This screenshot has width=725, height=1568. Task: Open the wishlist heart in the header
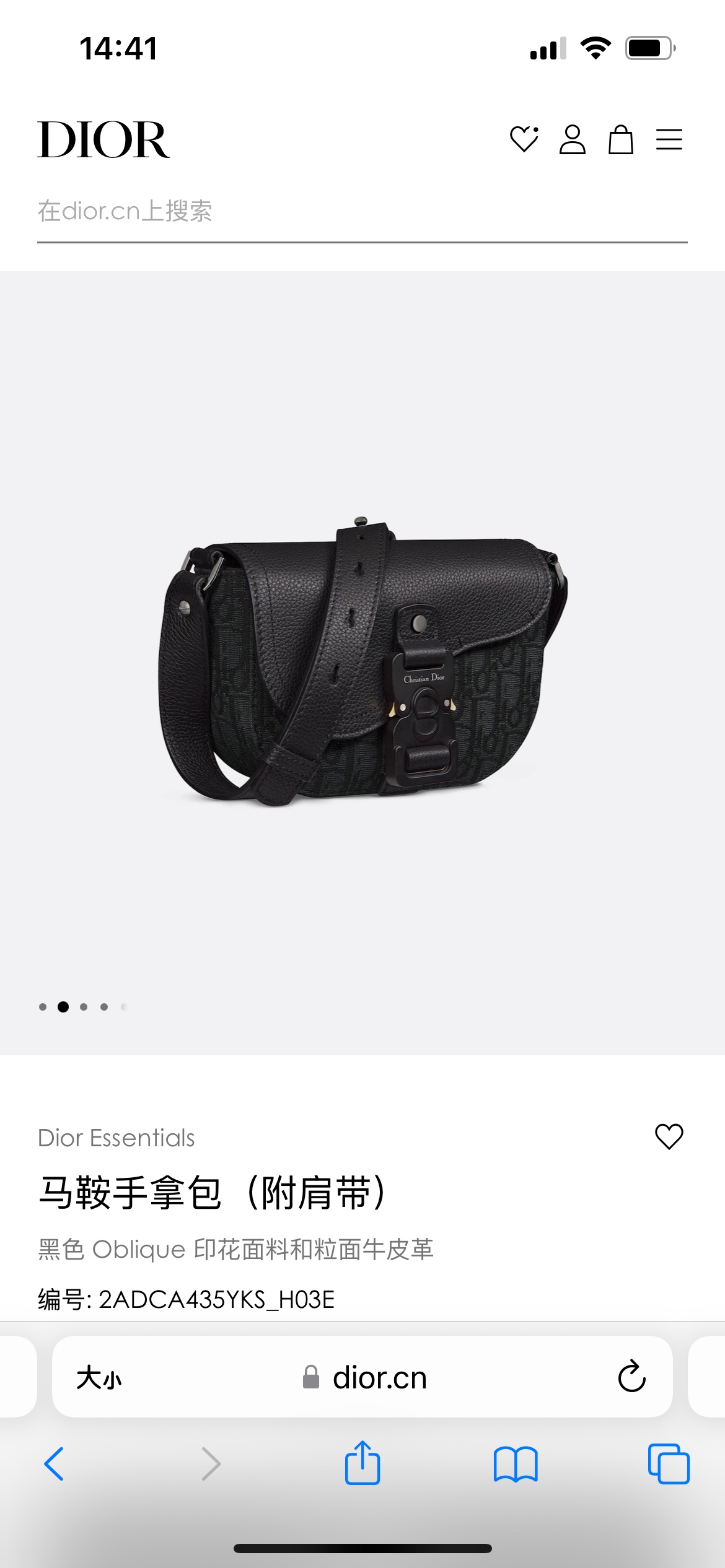pos(524,139)
